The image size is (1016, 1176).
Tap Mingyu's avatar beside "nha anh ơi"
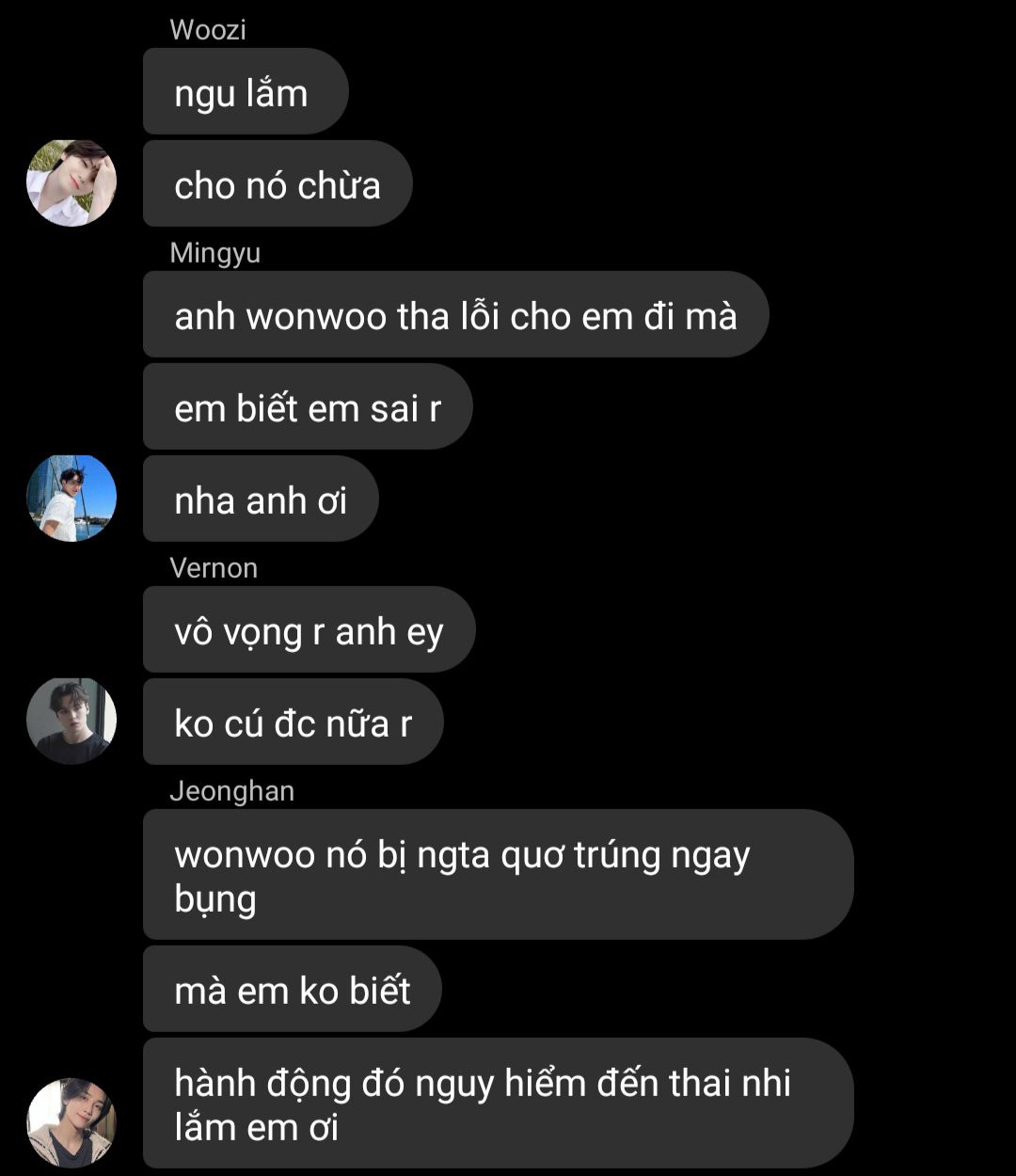tap(71, 499)
